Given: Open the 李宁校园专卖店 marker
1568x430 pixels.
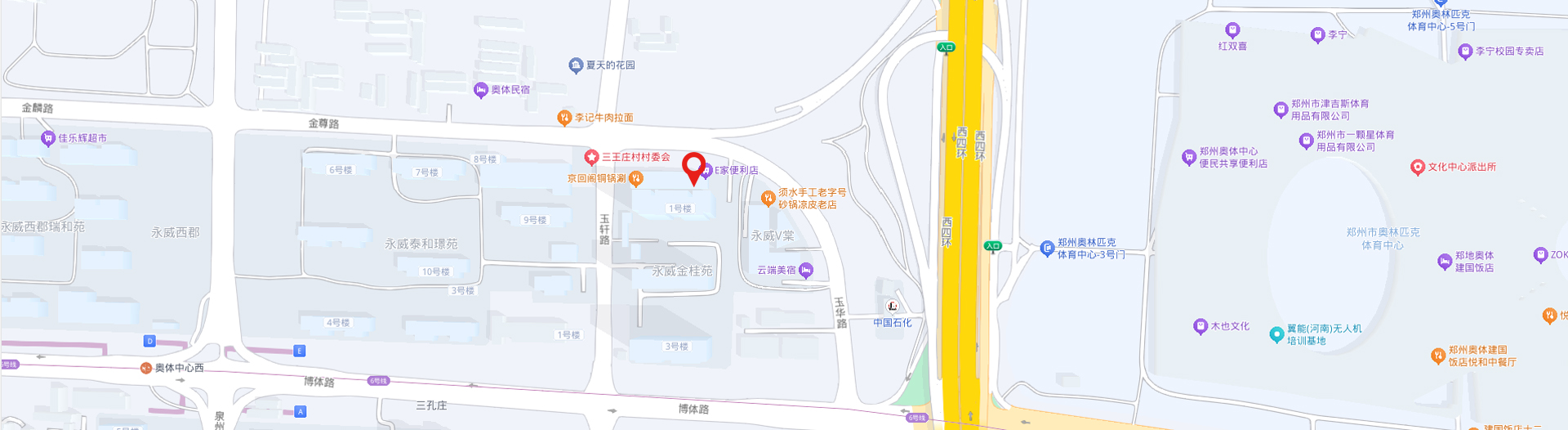Looking at the screenshot, I should click(x=1465, y=52).
